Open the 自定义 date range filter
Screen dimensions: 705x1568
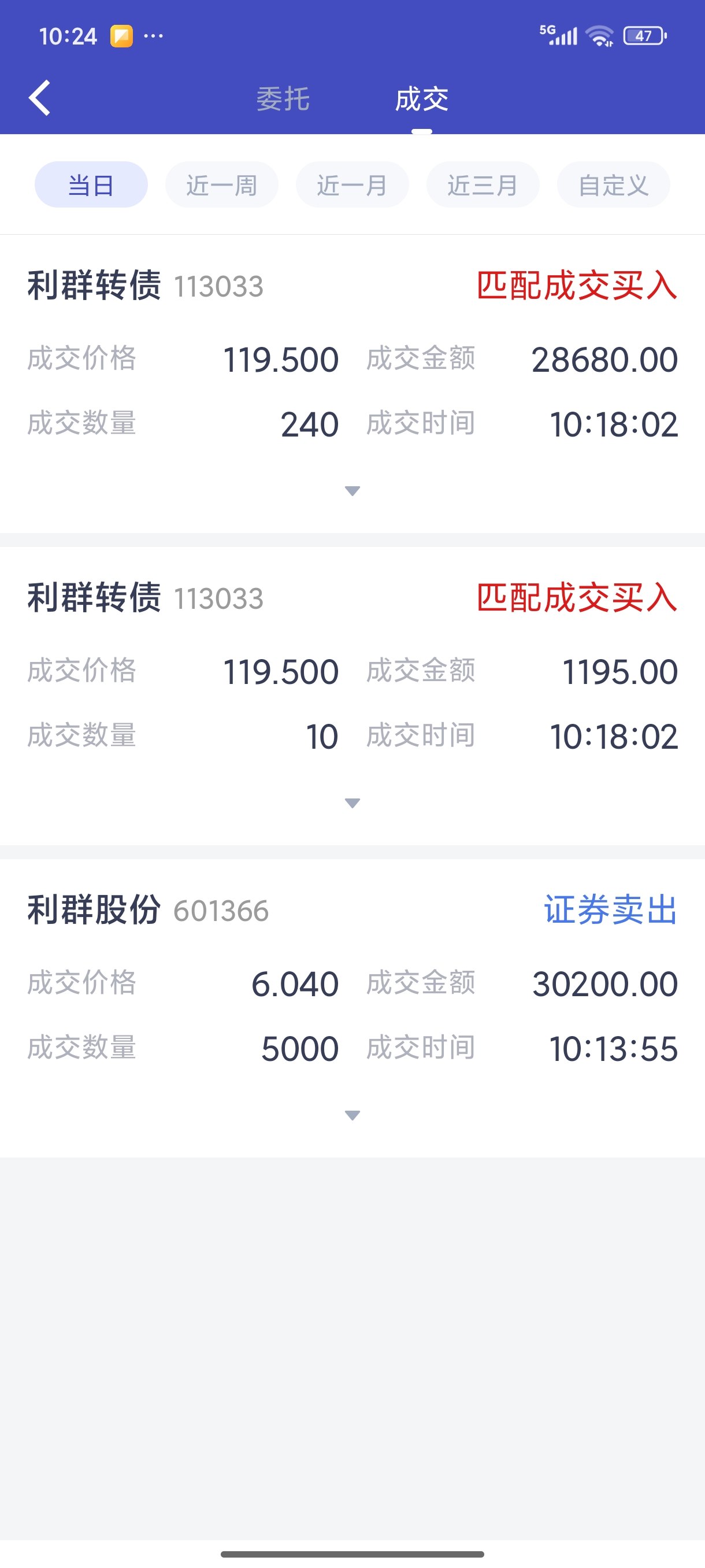tap(613, 185)
